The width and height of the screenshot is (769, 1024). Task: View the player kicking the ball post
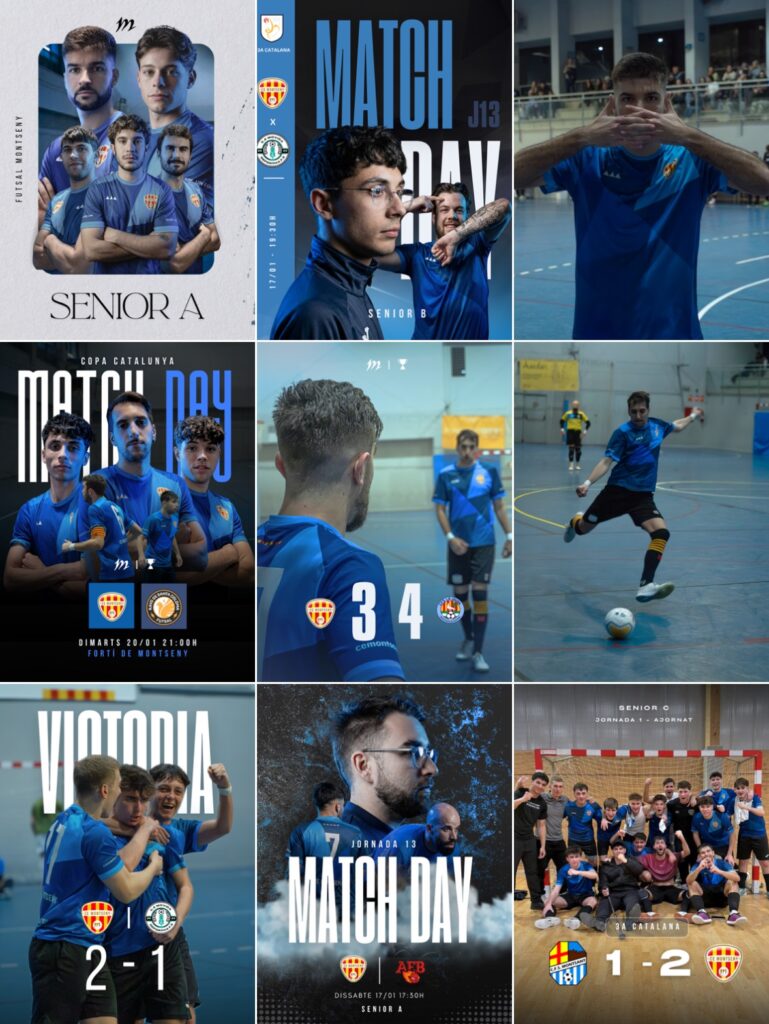(x=642, y=512)
